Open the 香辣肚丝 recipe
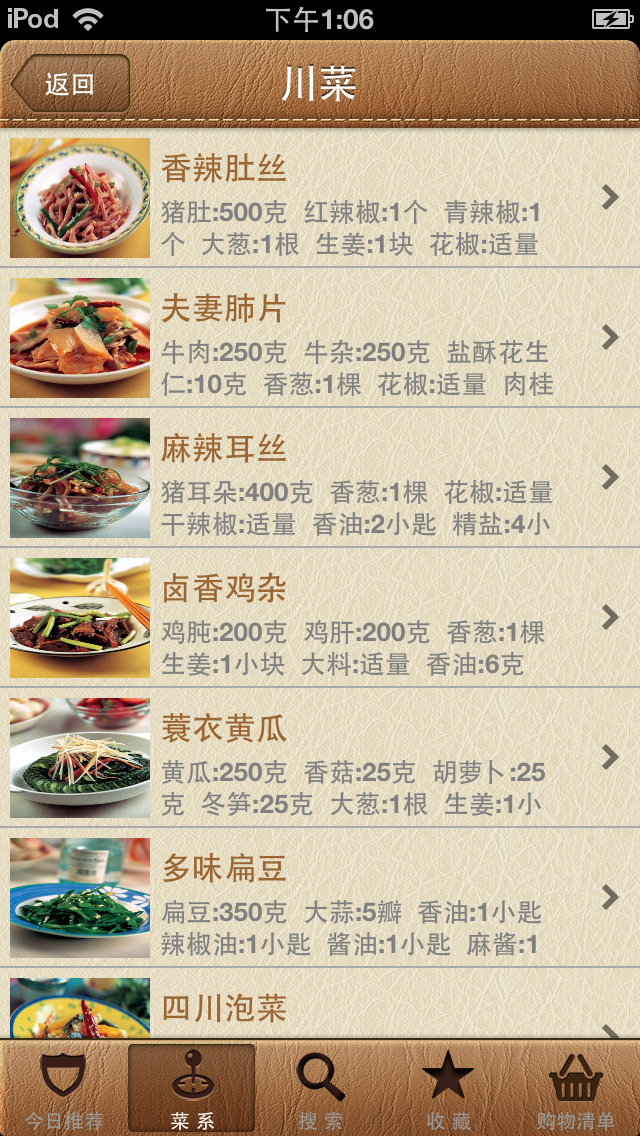Viewport: 640px width, 1136px height. pyautogui.click(x=320, y=198)
